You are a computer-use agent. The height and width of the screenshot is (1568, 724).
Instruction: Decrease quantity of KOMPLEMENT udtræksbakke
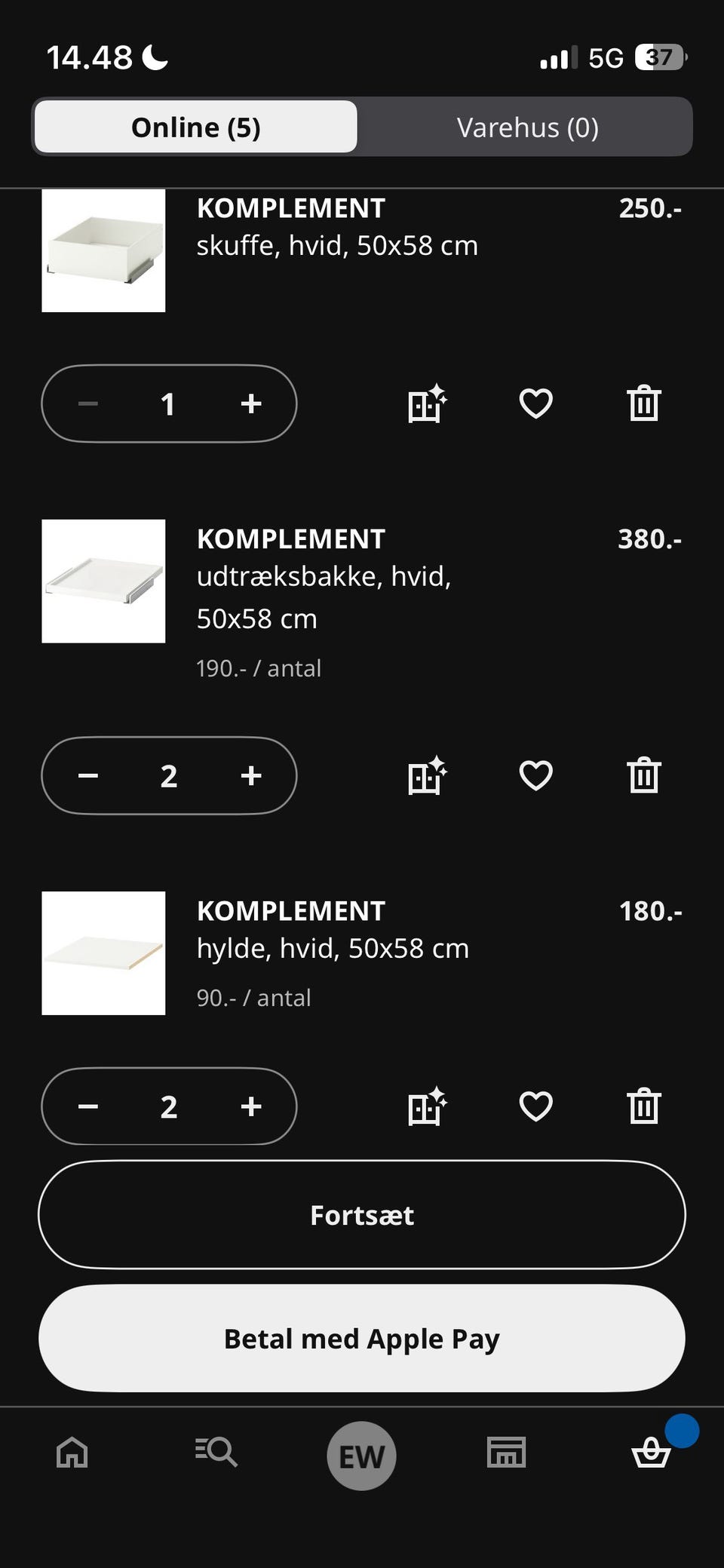click(x=88, y=776)
